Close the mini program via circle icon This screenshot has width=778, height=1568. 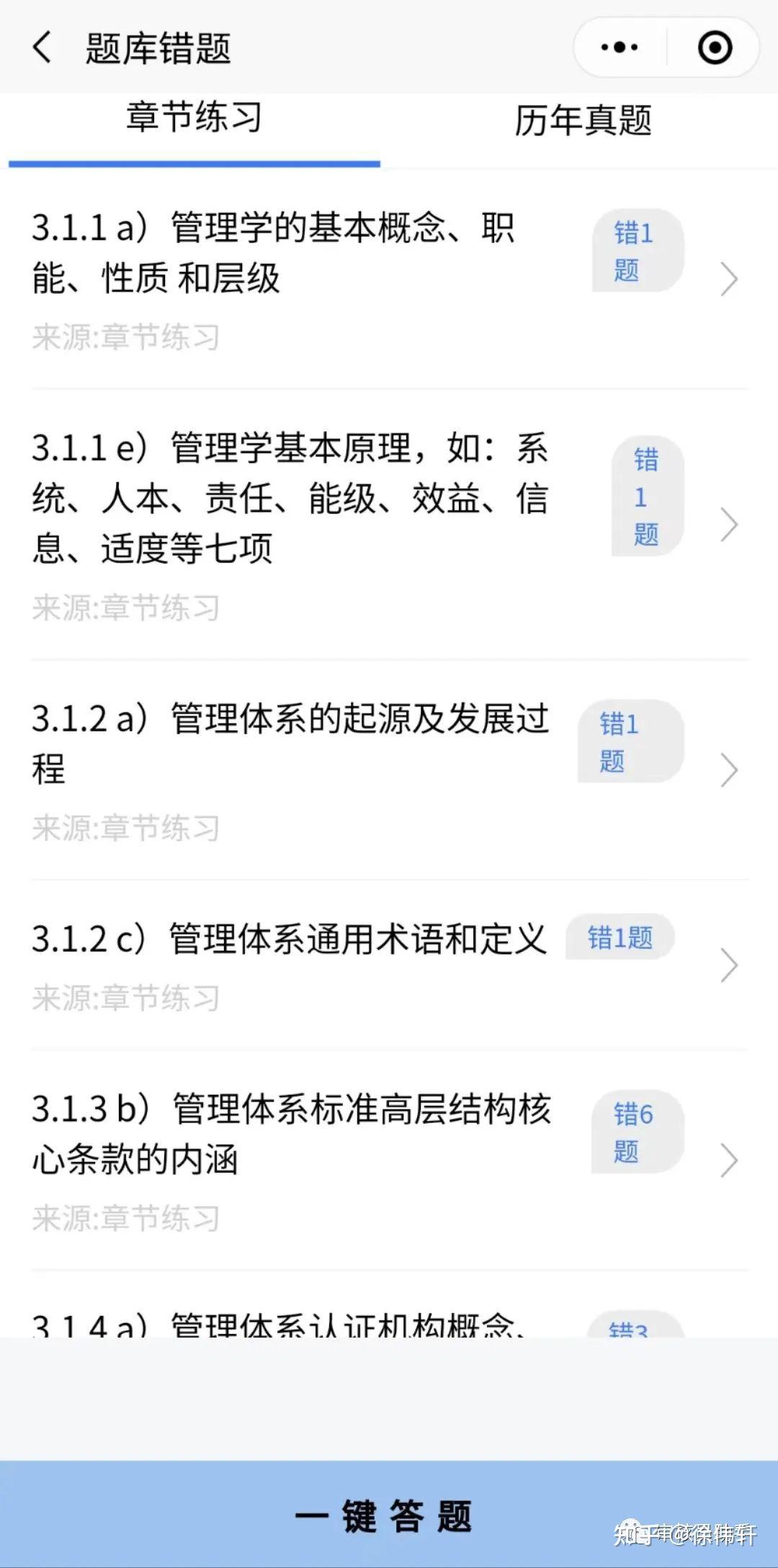(715, 48)
